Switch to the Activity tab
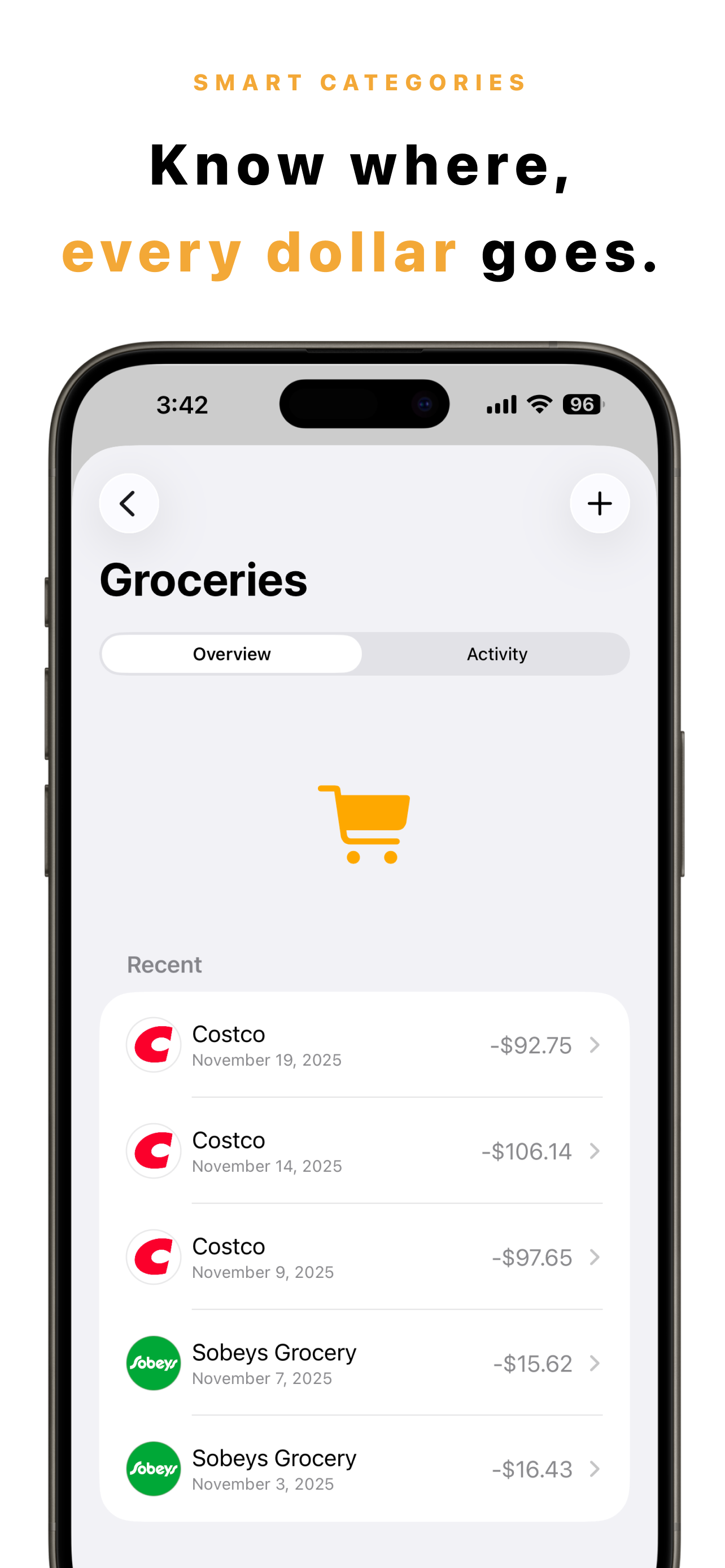725x1568 pixels. [497, 654]
